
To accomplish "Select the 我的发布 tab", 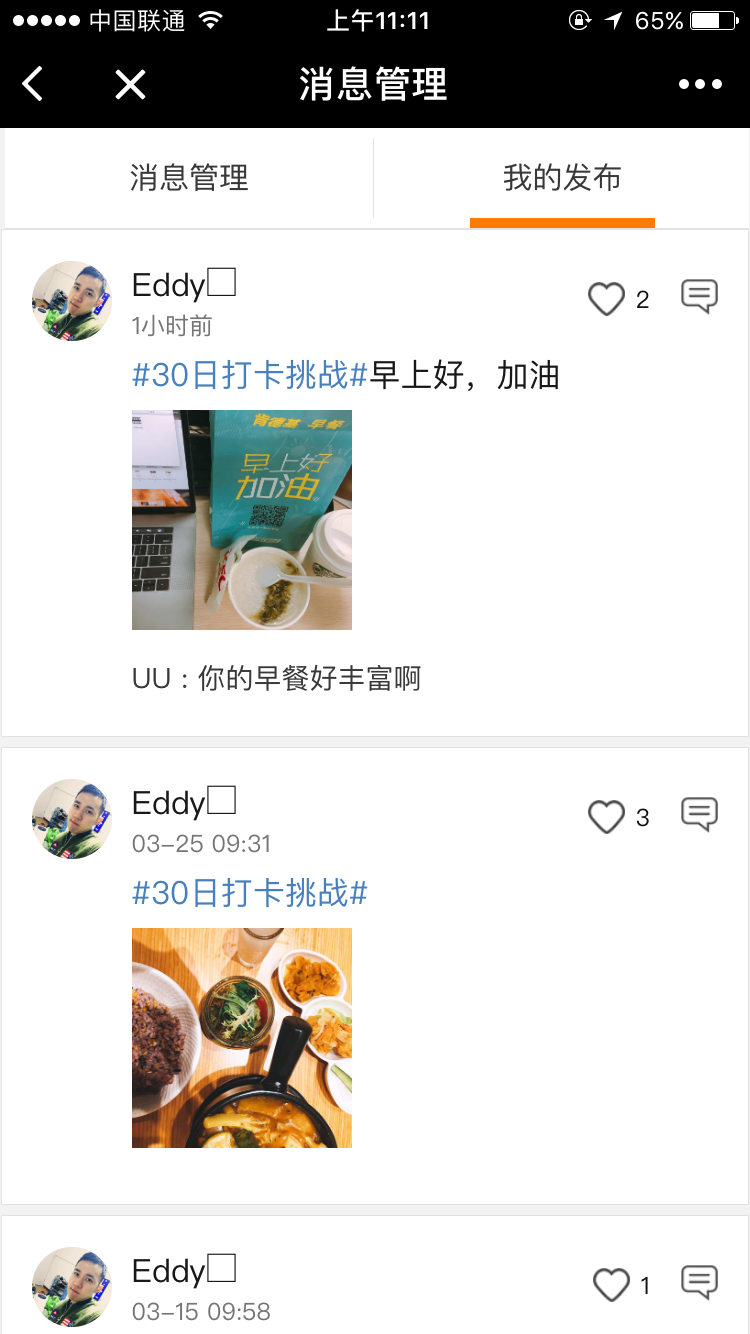I will (562, 178).
